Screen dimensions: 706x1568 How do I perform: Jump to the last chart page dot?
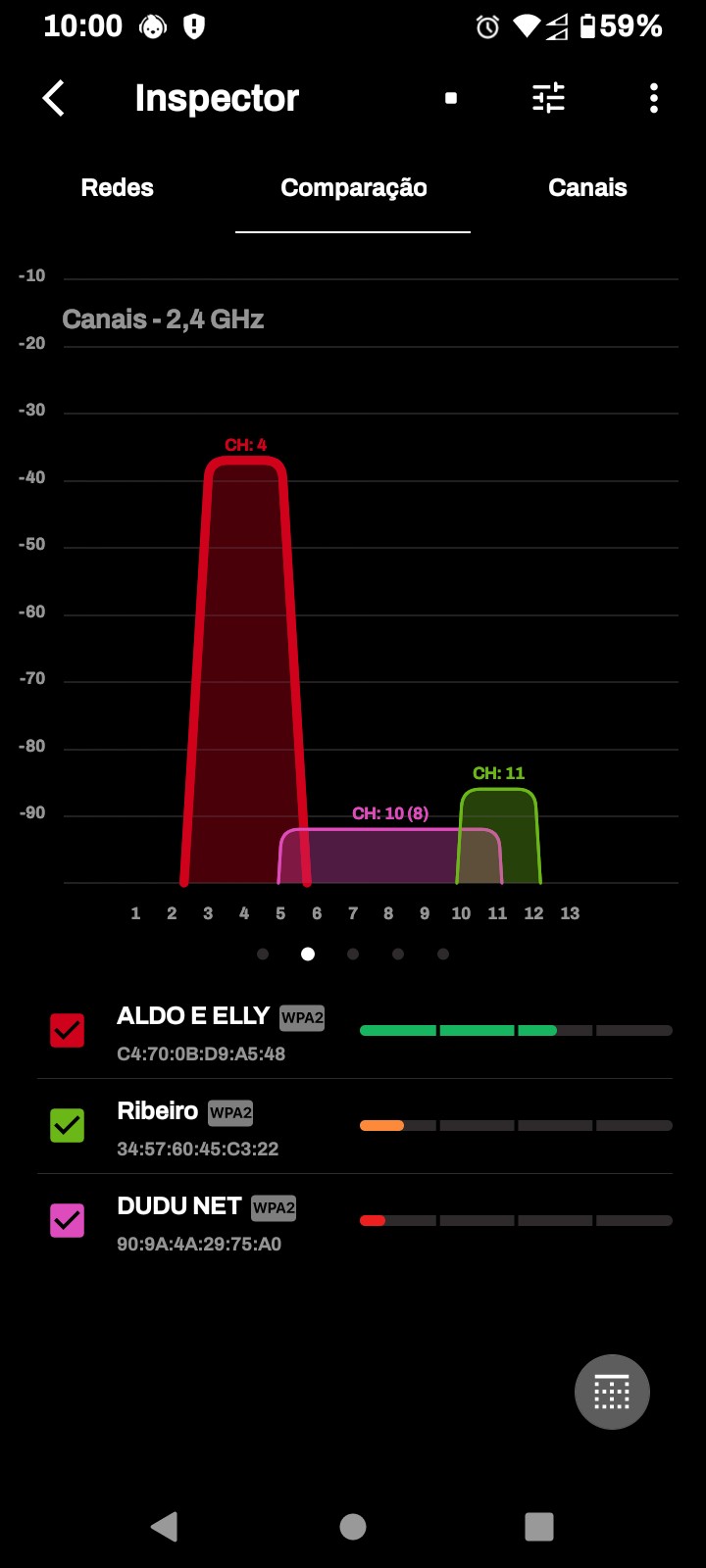tap(443, 954)
